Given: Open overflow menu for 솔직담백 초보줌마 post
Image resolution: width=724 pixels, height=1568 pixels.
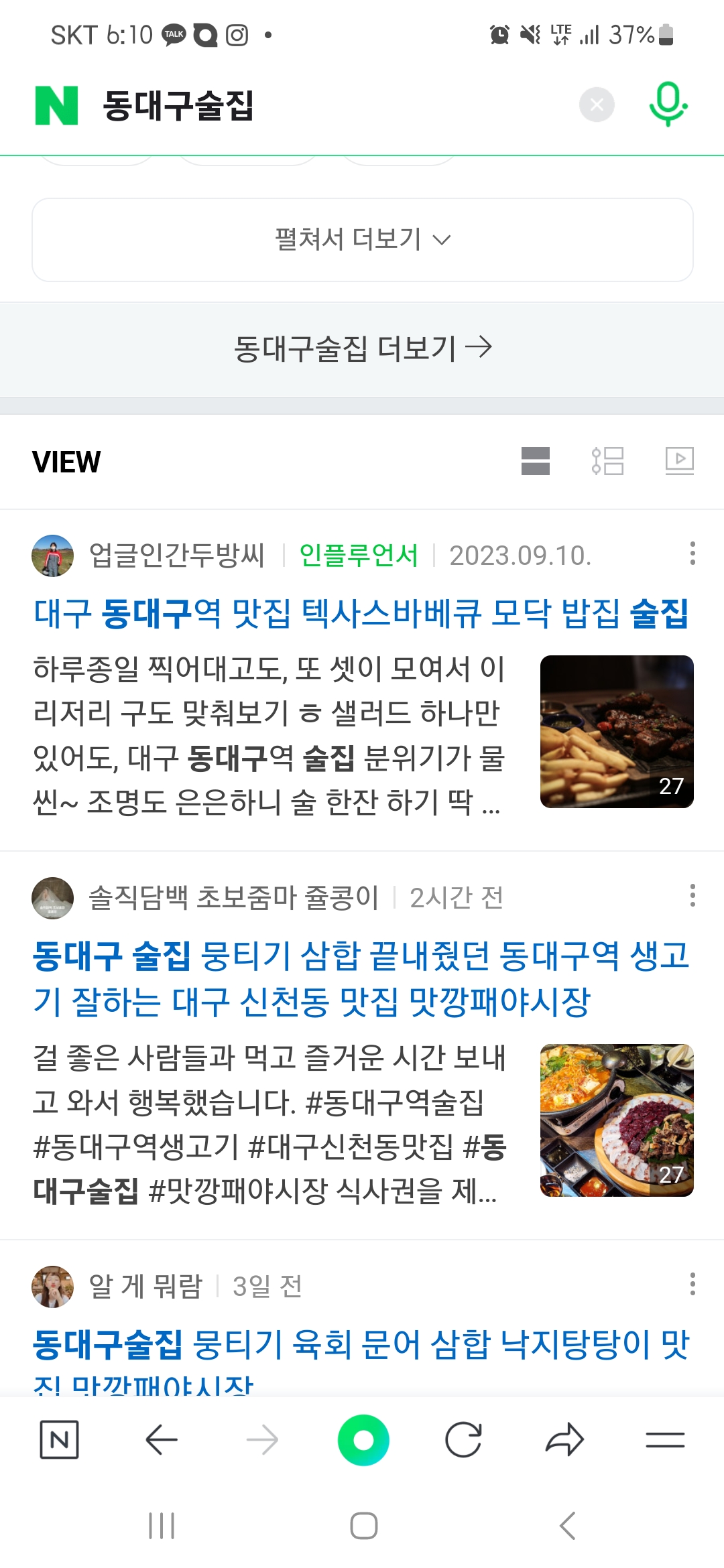Looking at the screenshot, I should click(x=692, y=895).
